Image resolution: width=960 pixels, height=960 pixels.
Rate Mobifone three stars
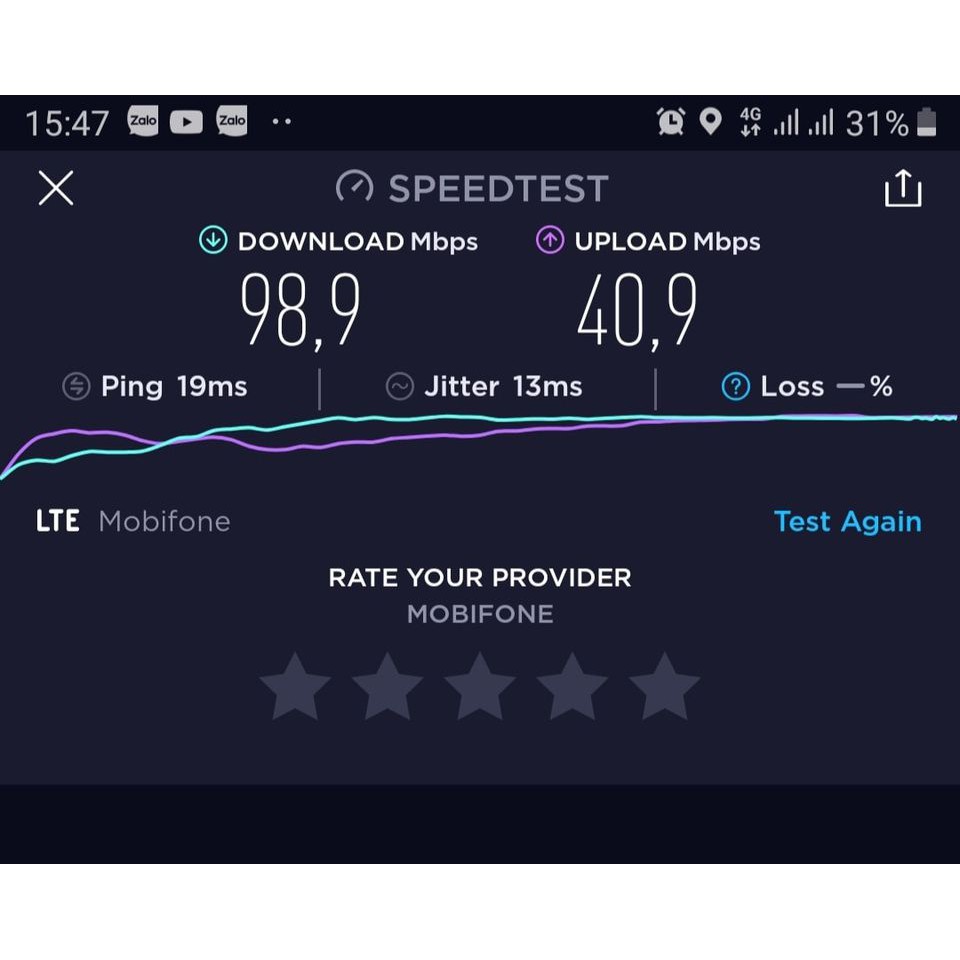tap(479, 686)
